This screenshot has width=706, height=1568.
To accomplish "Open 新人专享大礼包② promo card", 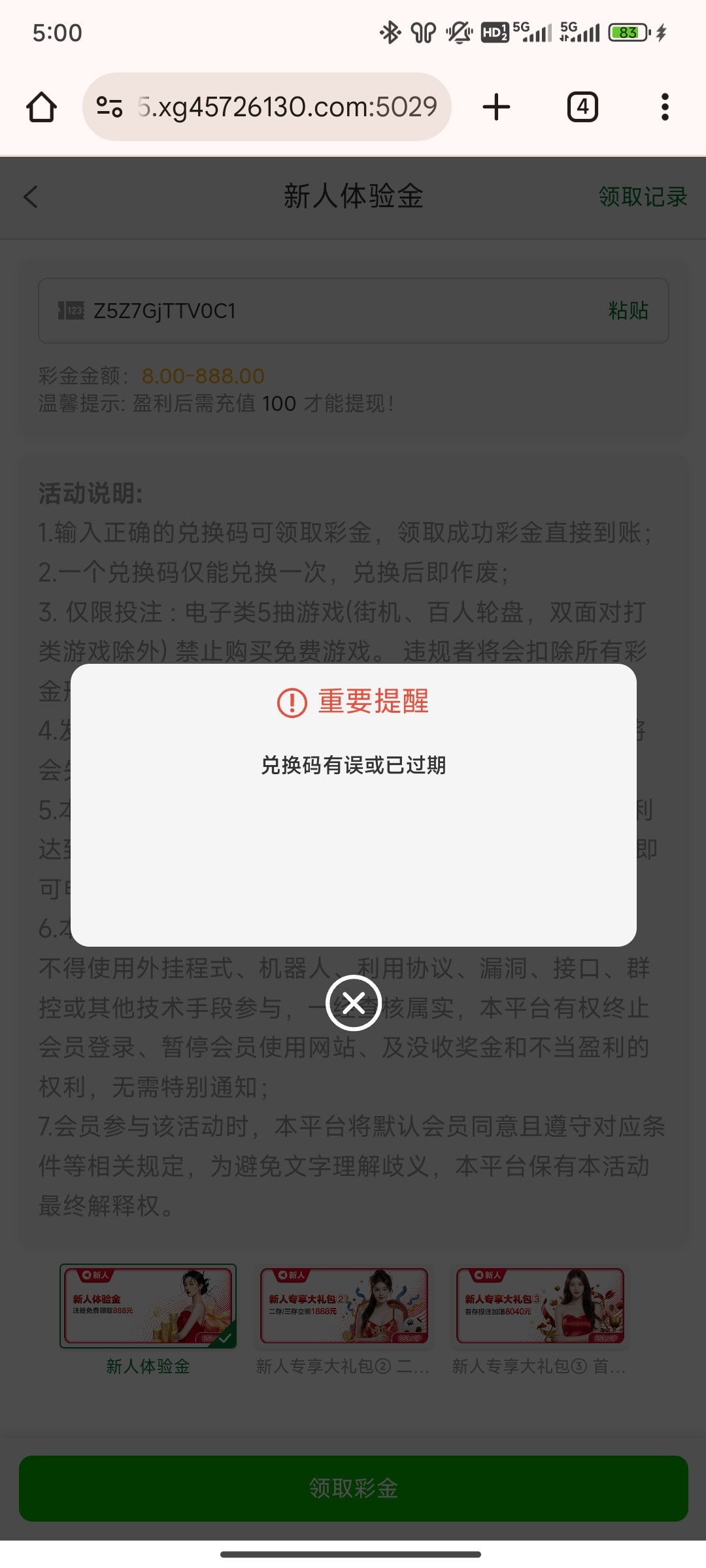I will (x=344, y=1307).
